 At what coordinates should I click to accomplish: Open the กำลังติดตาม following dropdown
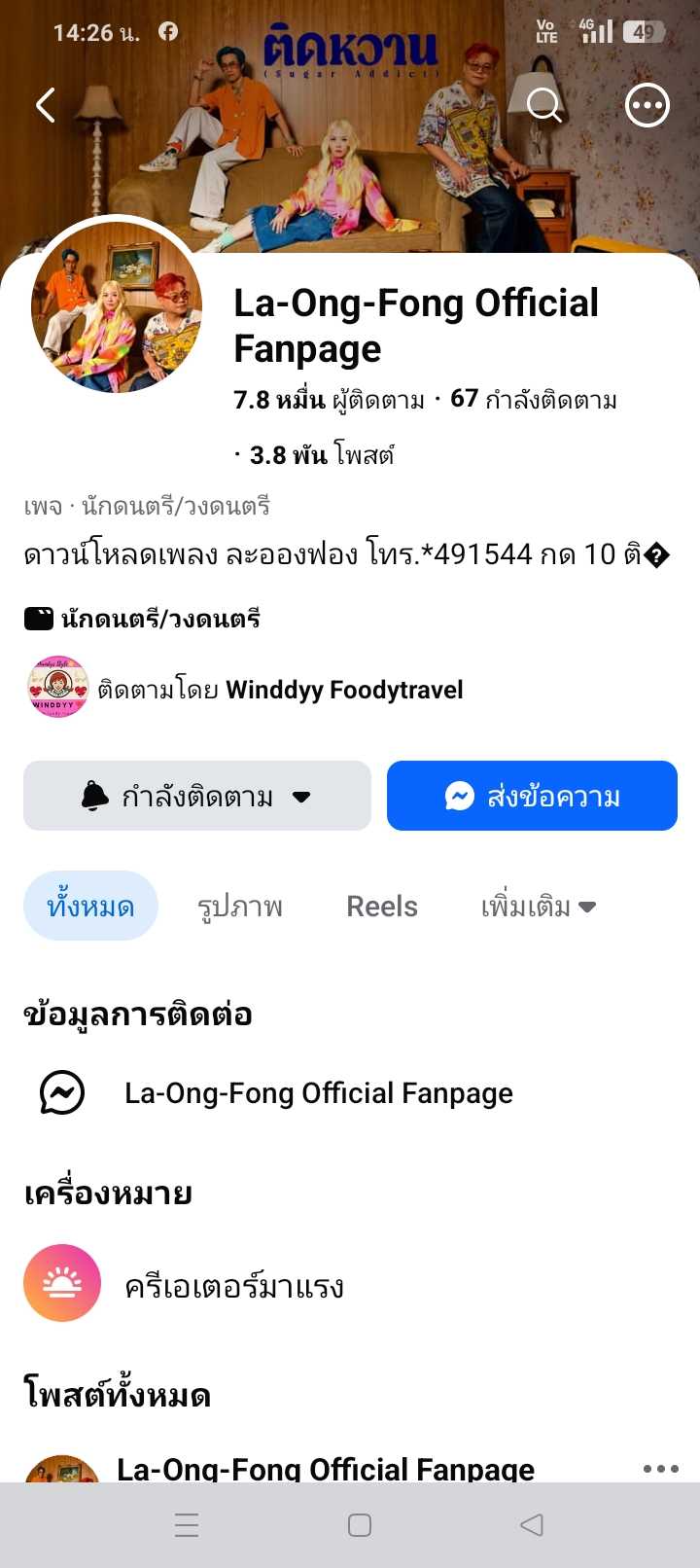197,796
